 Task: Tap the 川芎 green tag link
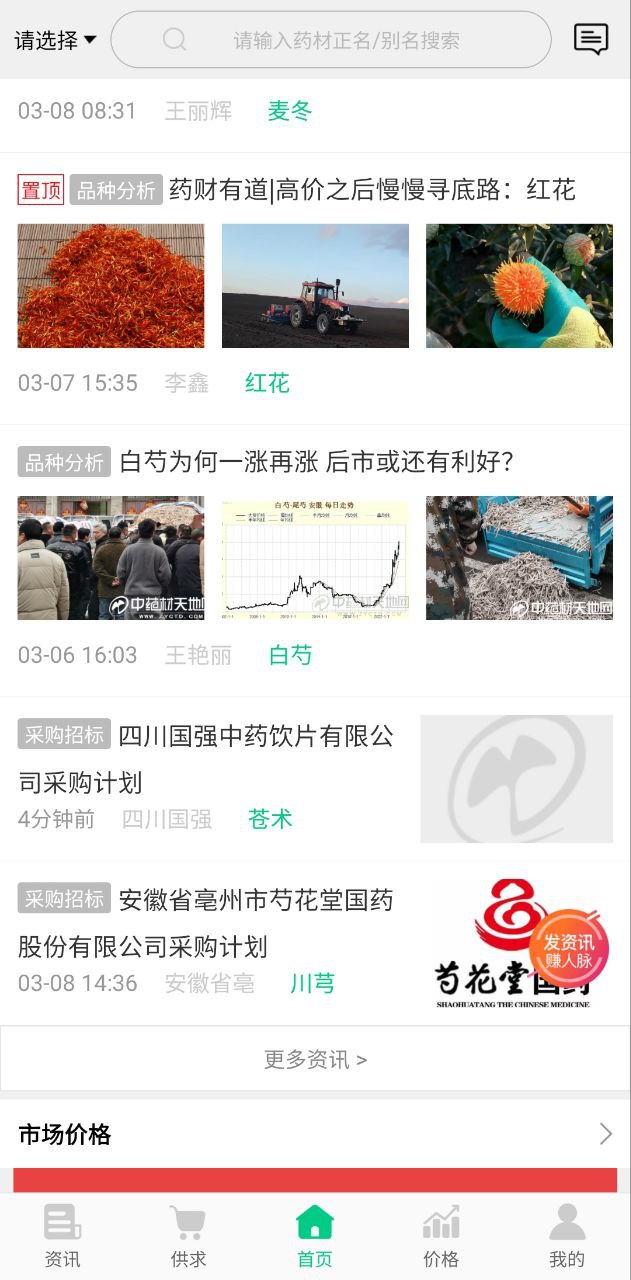point(312,983)
